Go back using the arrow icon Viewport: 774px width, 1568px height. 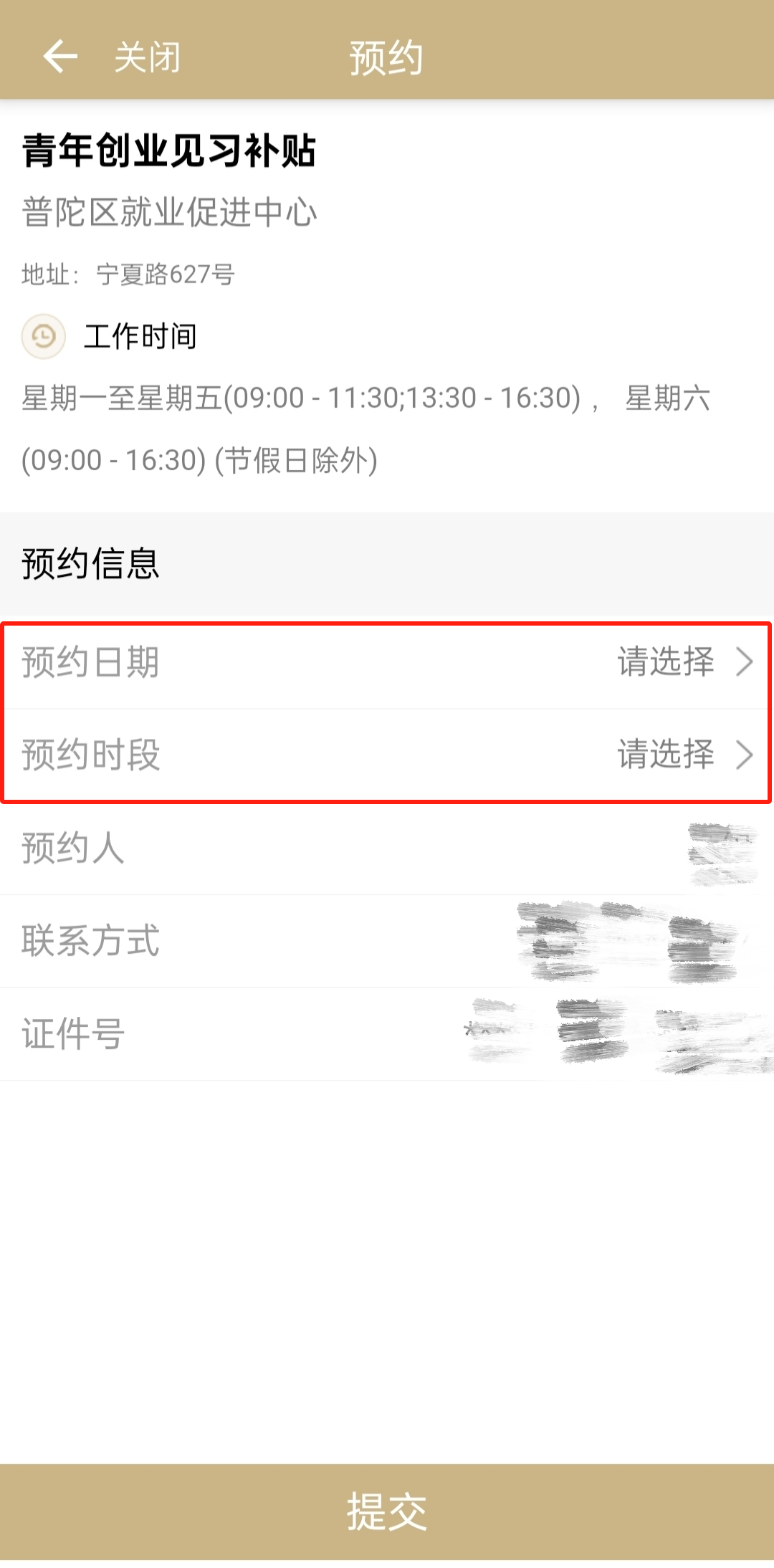(60, 57)
